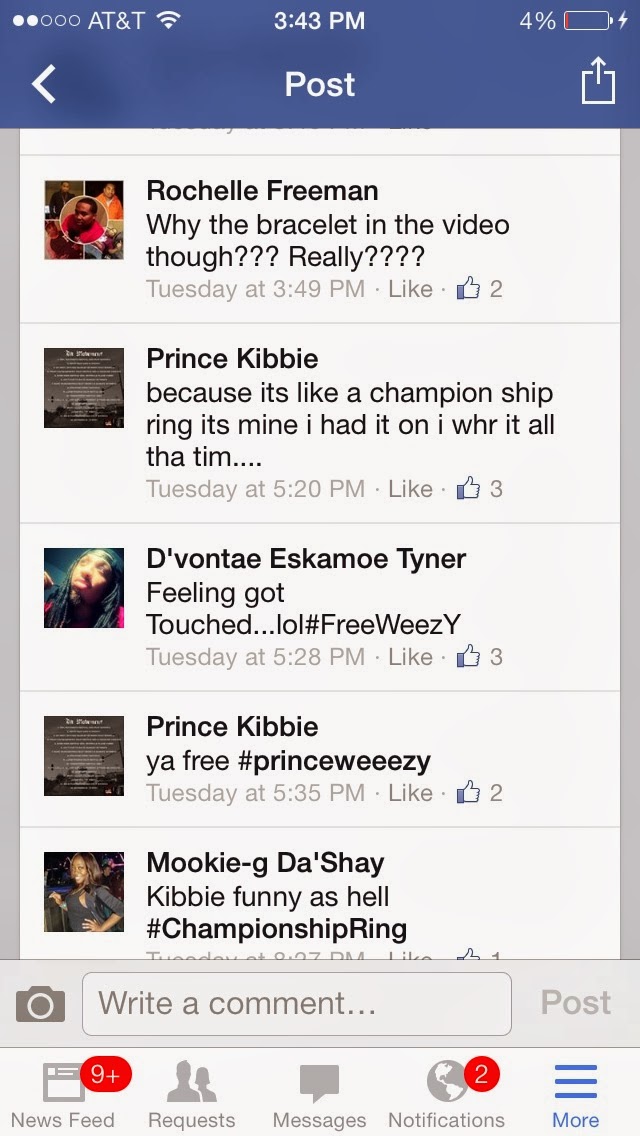Focus the Write a comment field
Image resolution: width=640 pixels, height=1136 pixels.
[296, 1003]
